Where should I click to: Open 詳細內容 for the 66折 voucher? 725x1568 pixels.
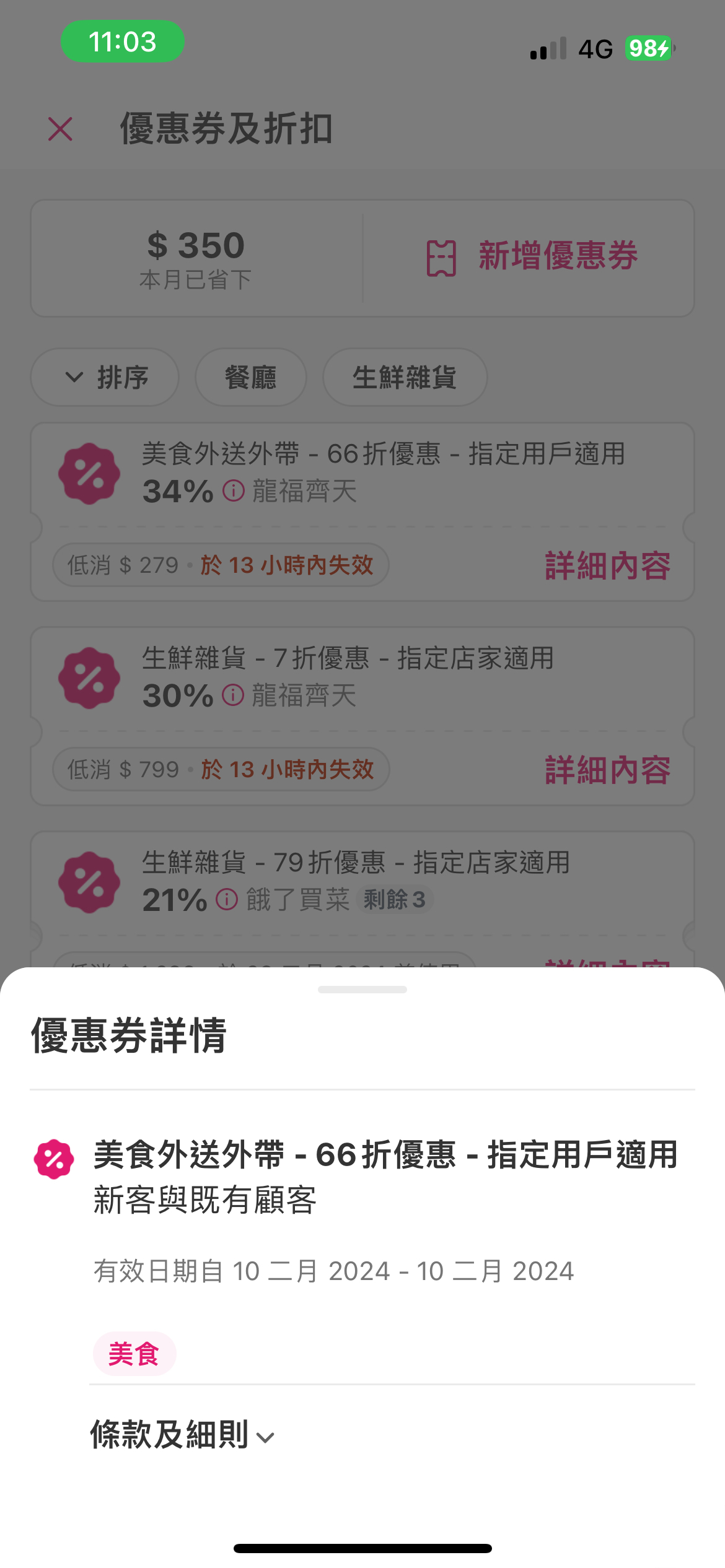pos(607,565)
